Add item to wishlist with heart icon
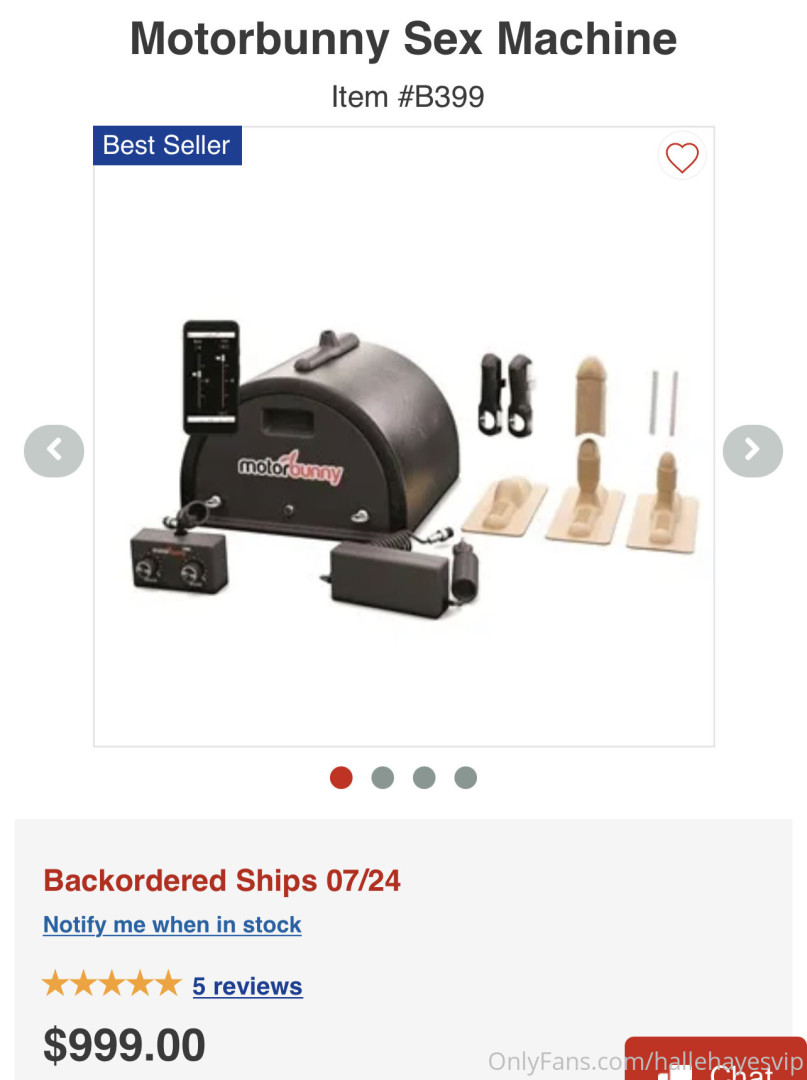The image size is (807, 1080). (x=682, y=157)
